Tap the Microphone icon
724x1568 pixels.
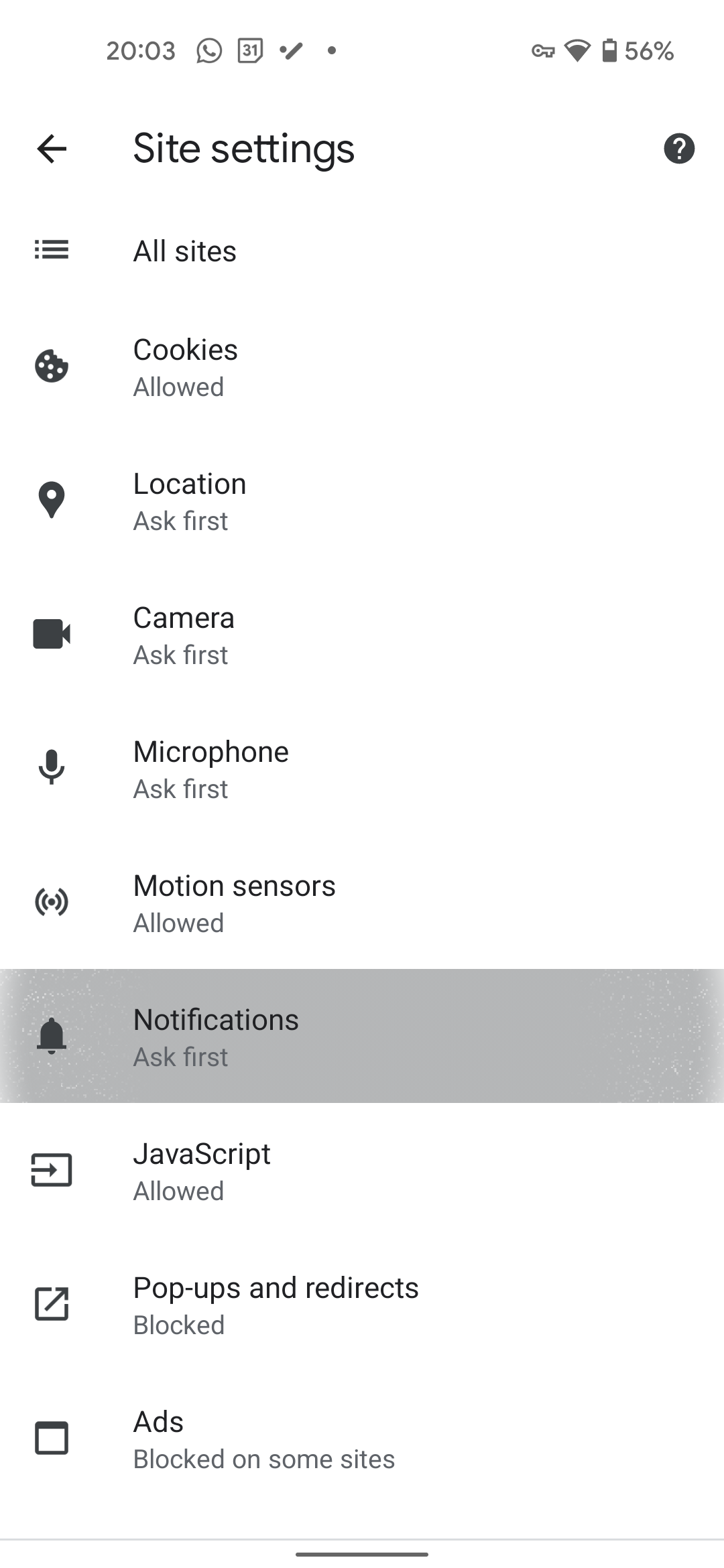(x=50, y=769)
